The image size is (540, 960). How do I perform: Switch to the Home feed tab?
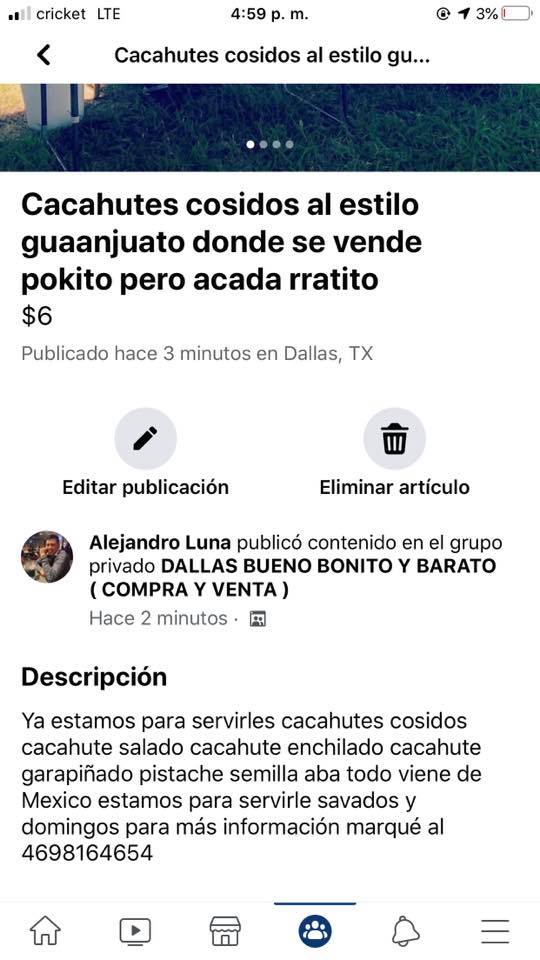coord(45,931)
